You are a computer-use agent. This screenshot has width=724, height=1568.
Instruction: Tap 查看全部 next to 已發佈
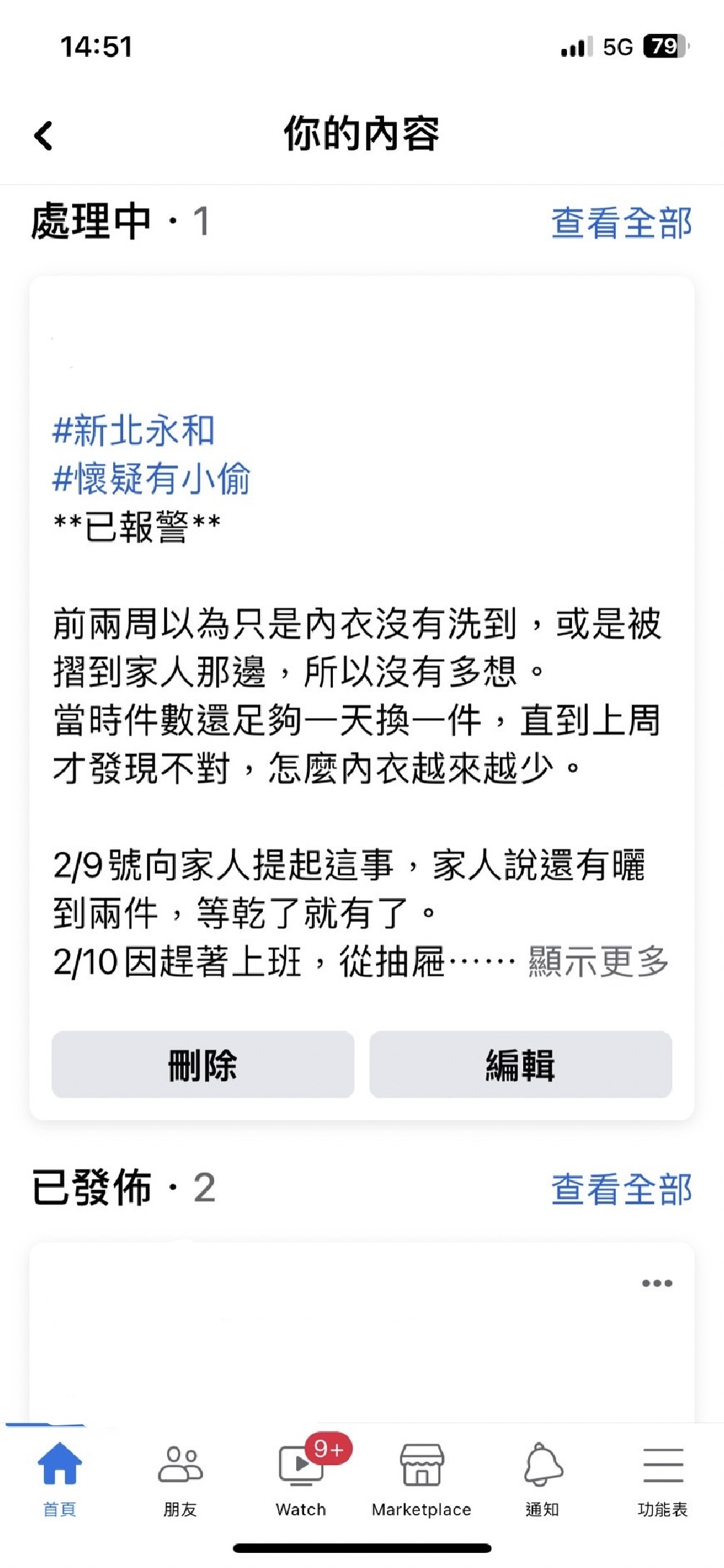pos(622,1189)
